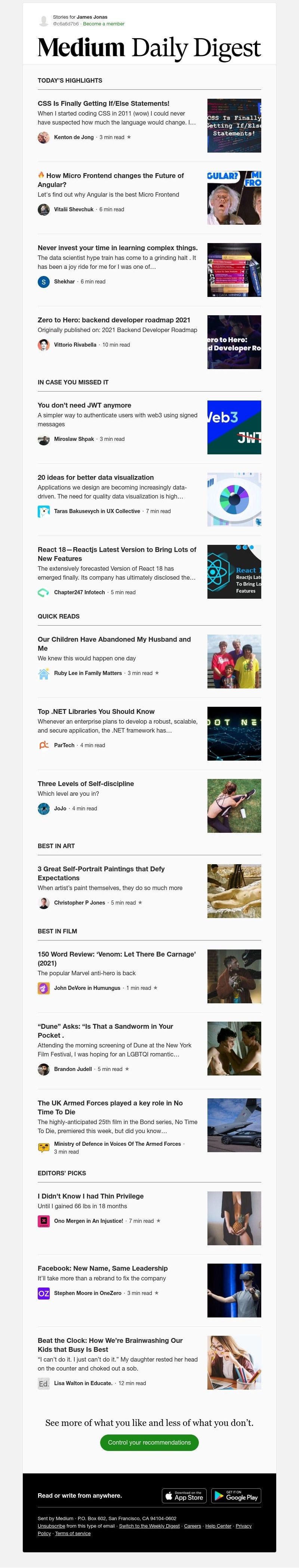Switch to the Weekly Digest

(149, 1526)
